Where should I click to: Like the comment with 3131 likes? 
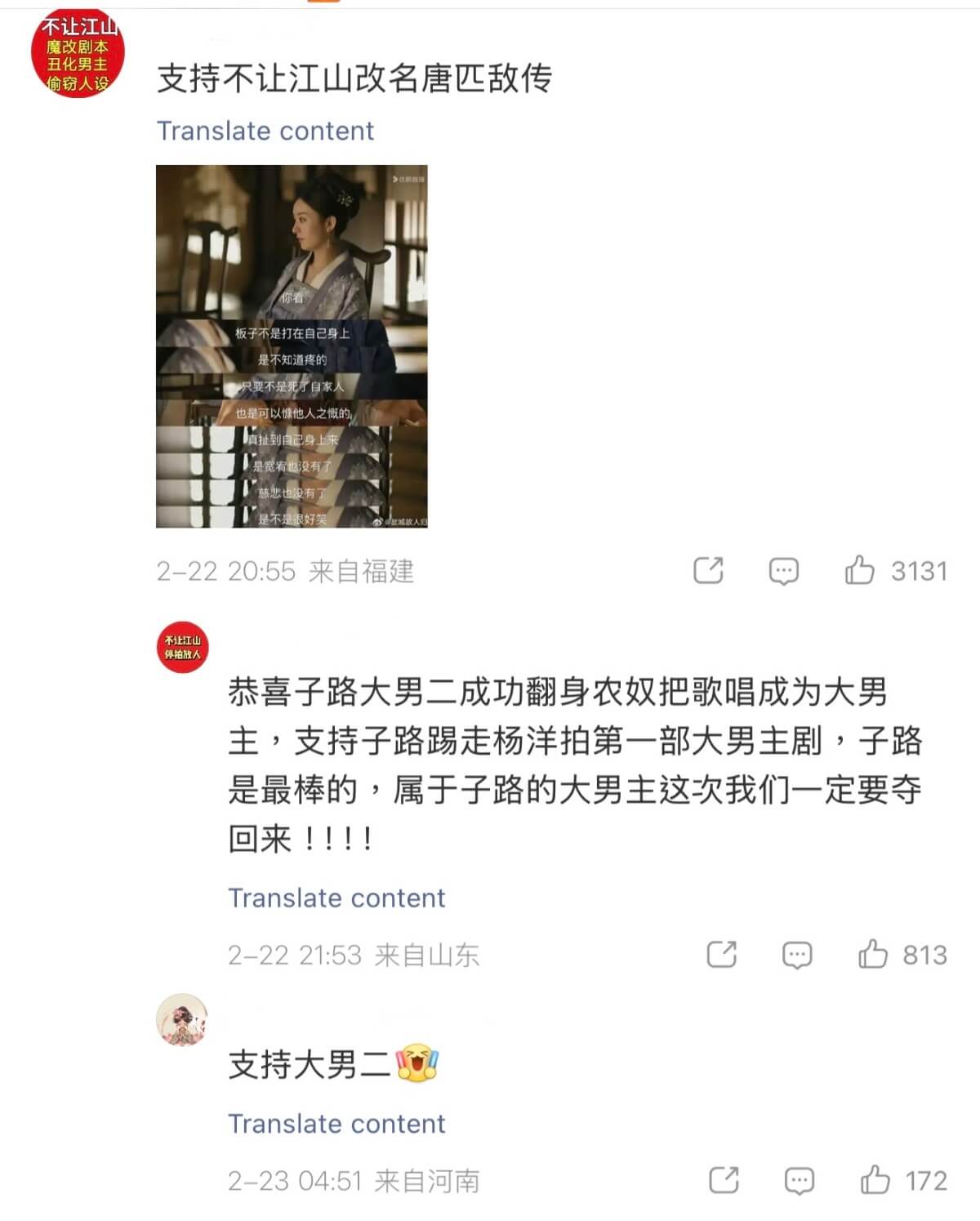pos(859,570)
